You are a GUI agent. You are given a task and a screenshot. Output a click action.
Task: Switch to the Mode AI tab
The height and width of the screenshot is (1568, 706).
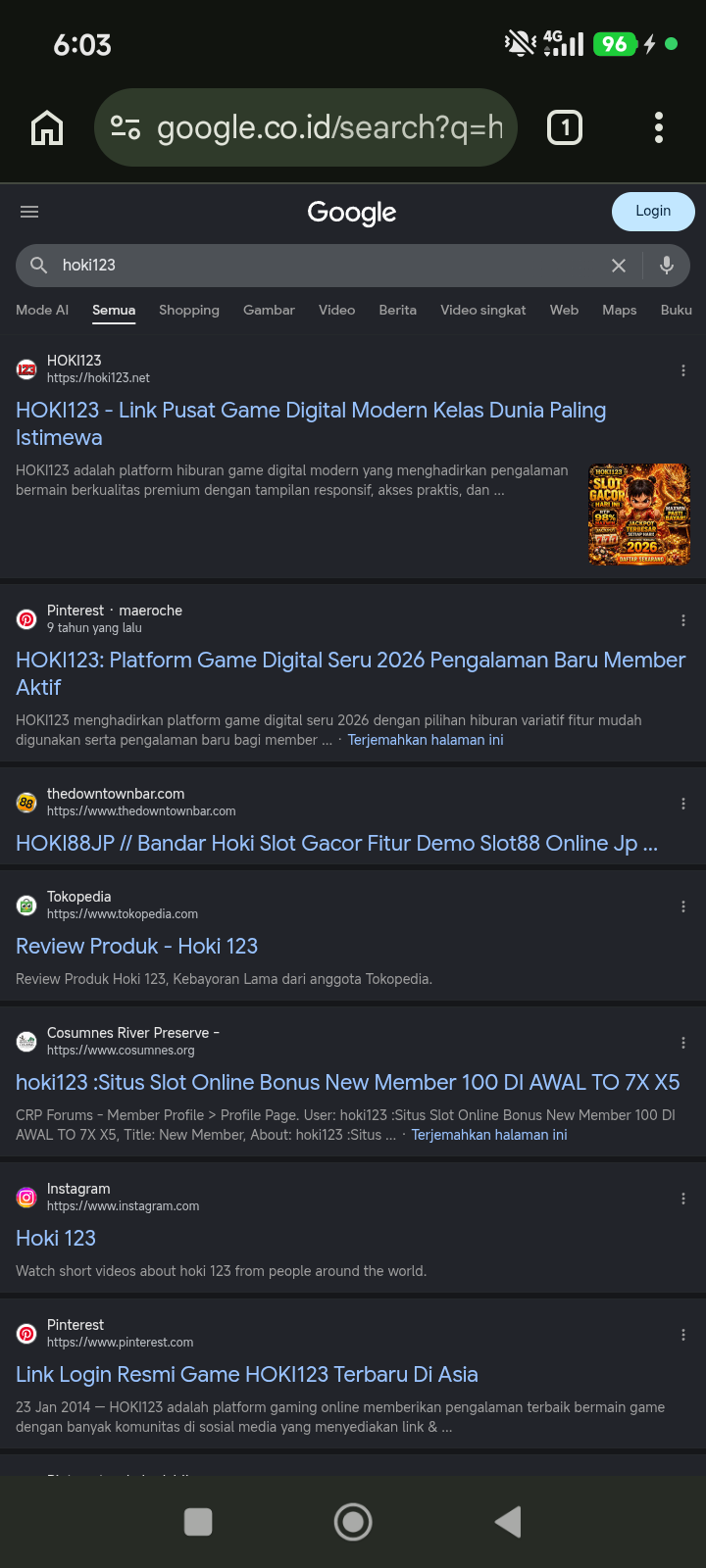(x=42, y=310)
